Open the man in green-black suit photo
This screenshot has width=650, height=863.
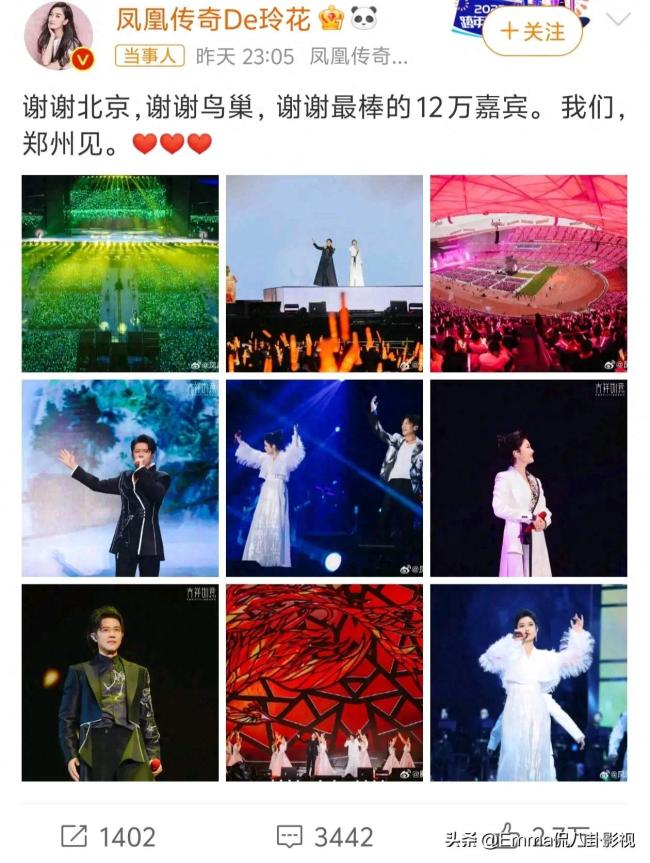pyautogui.click(x=120, y=682)
